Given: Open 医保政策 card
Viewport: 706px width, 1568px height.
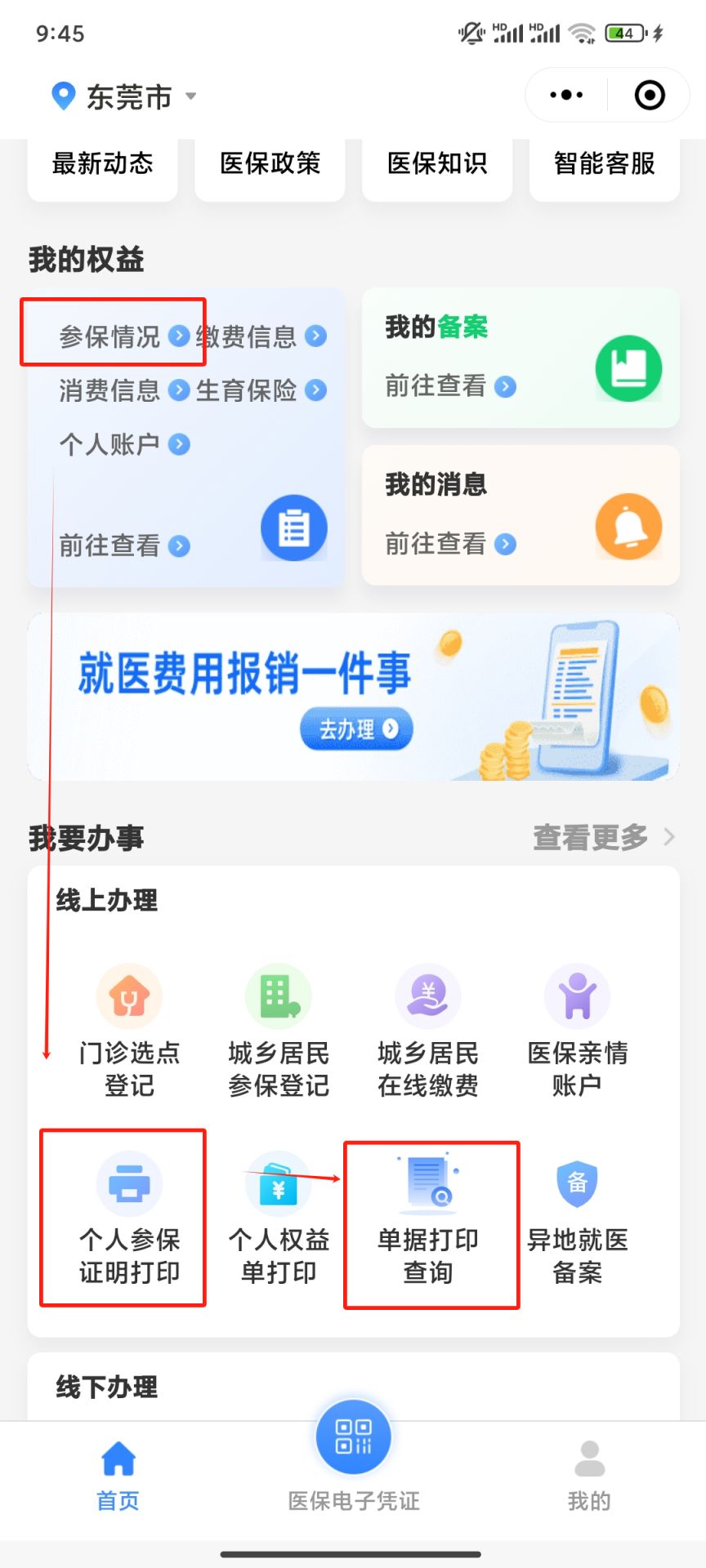Looking at the screenshot, I should (x=270, y=165).
